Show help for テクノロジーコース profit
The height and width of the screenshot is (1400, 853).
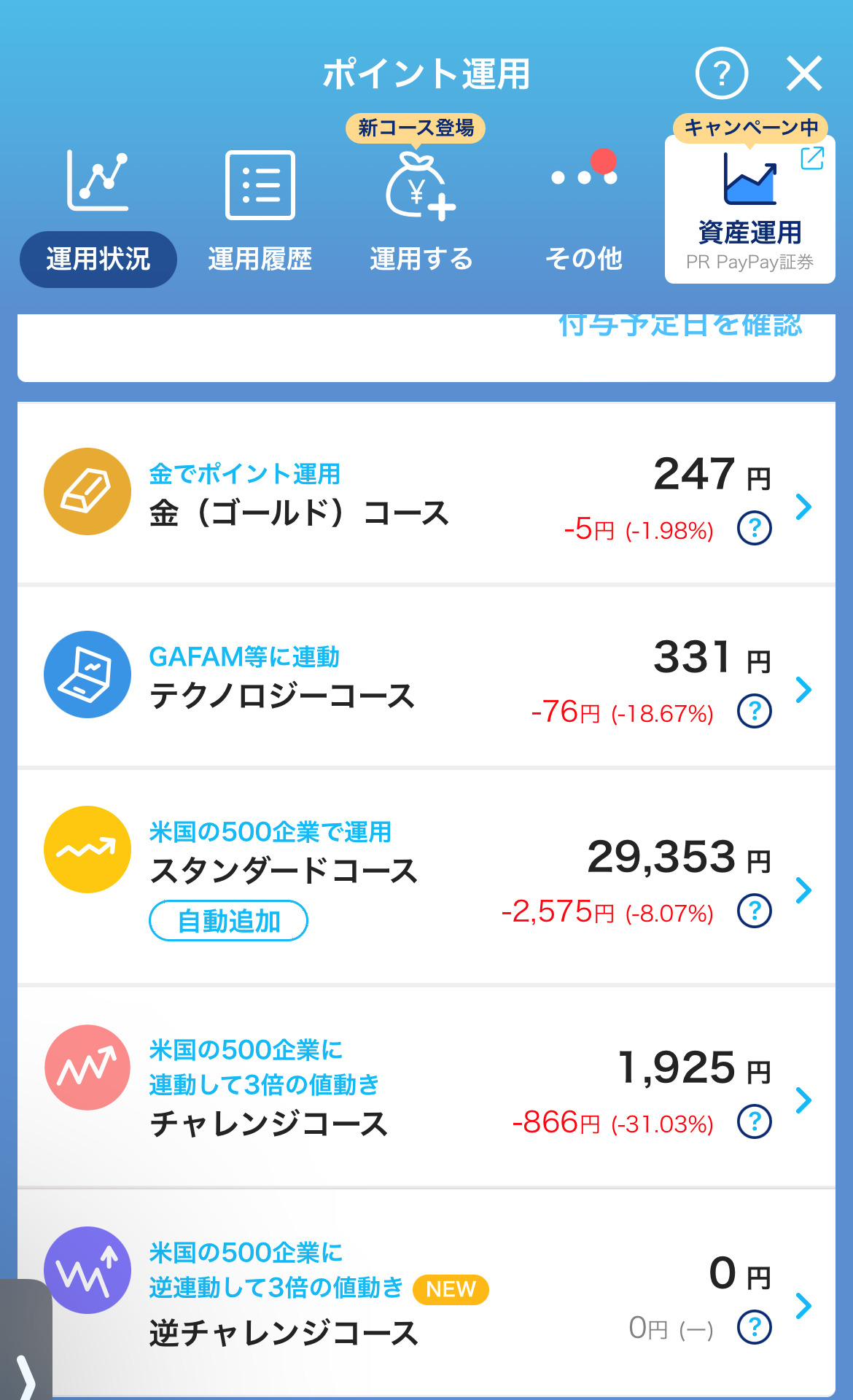755,711
